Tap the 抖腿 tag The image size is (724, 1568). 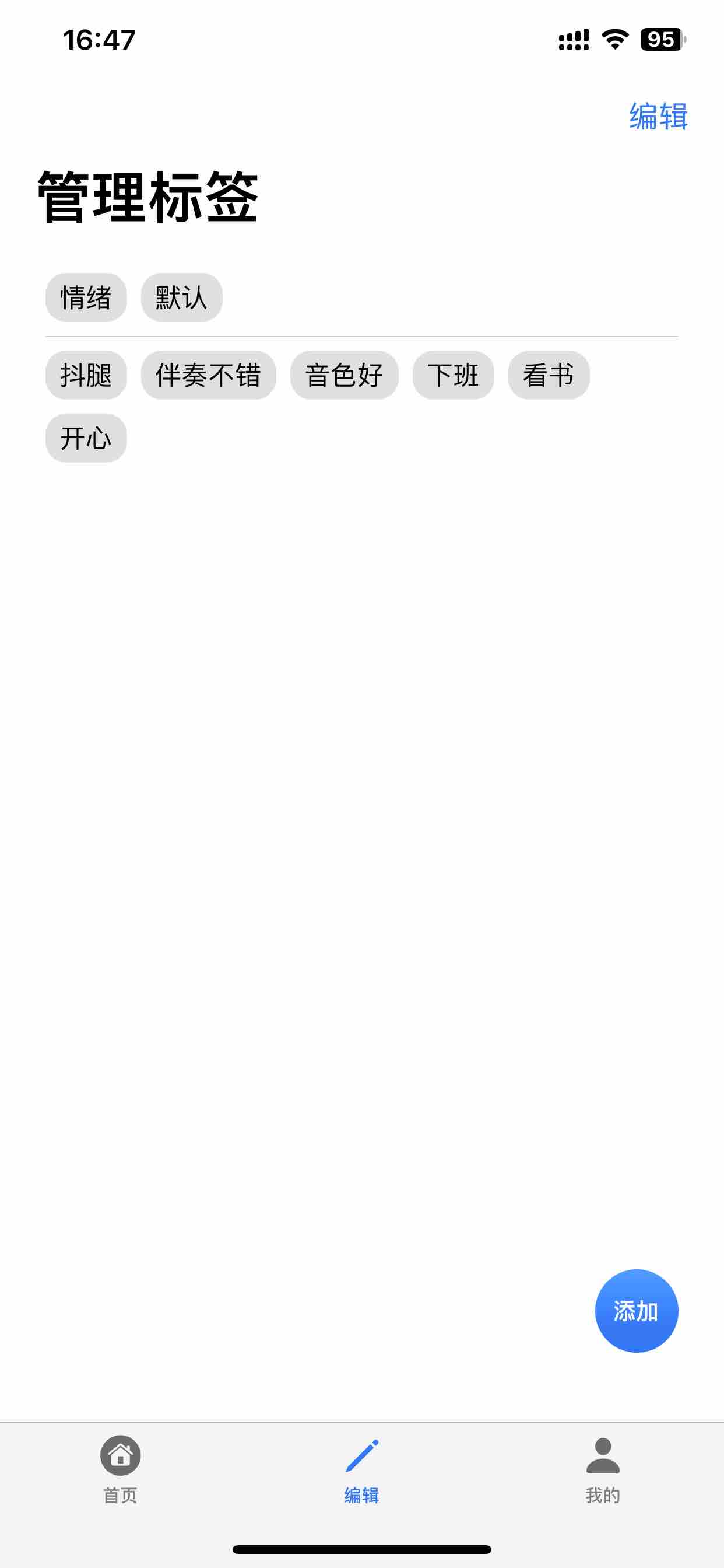pyautogui.click(x=86, y=375)
